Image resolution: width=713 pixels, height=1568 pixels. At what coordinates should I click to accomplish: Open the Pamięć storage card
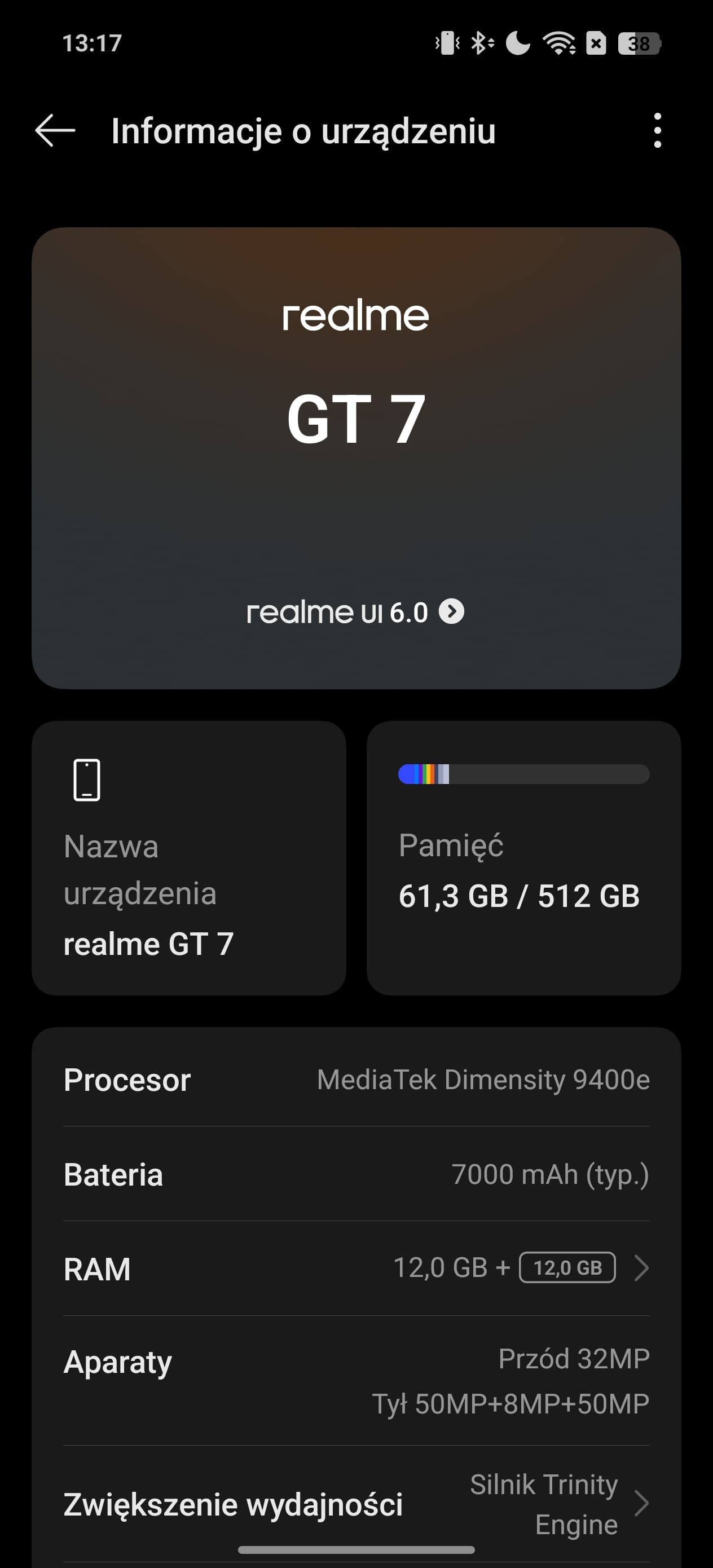coord(523,858)
